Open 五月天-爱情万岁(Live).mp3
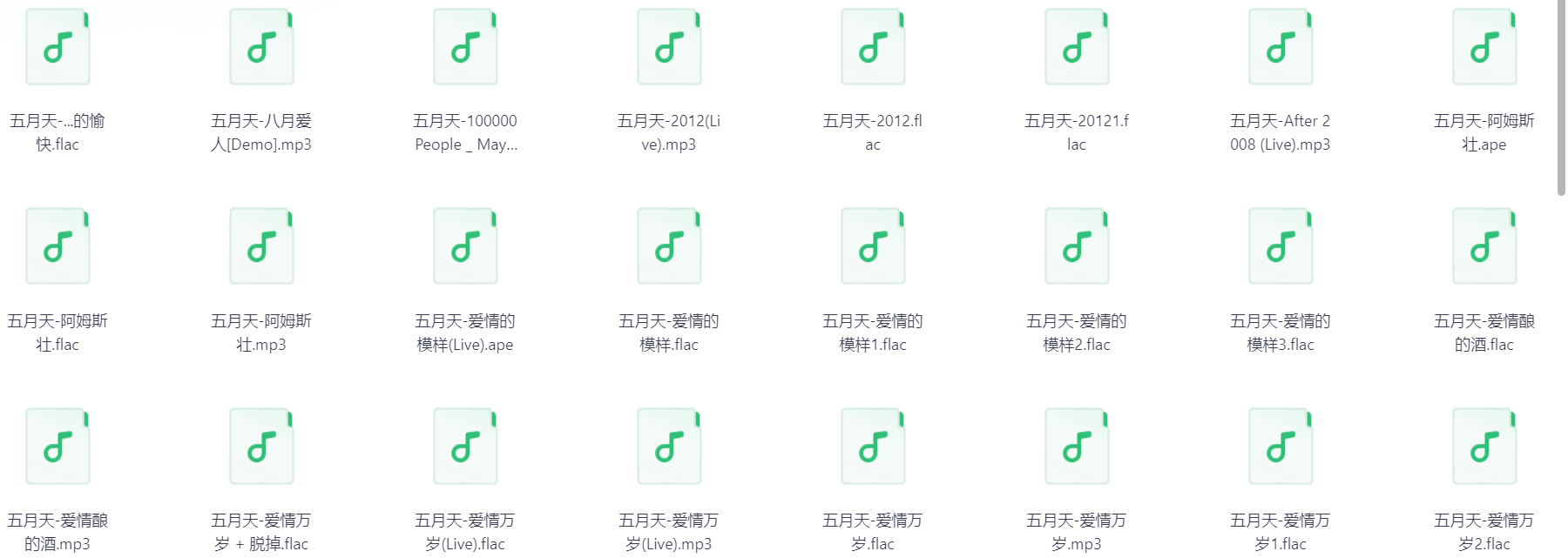This screenshot has height=558, width=1568. point(669,447)
